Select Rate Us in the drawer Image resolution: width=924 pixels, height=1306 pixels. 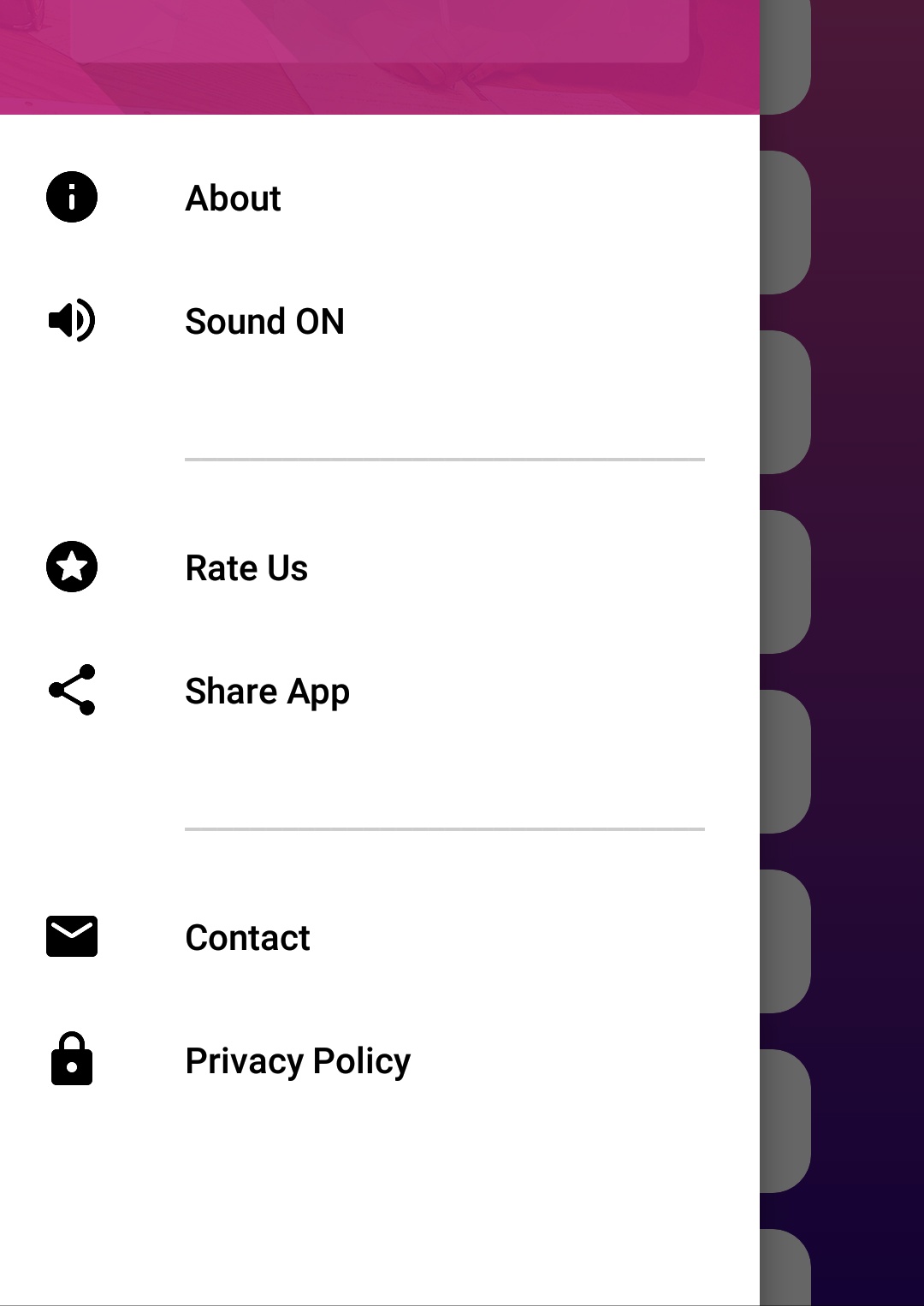coord(246,568)
